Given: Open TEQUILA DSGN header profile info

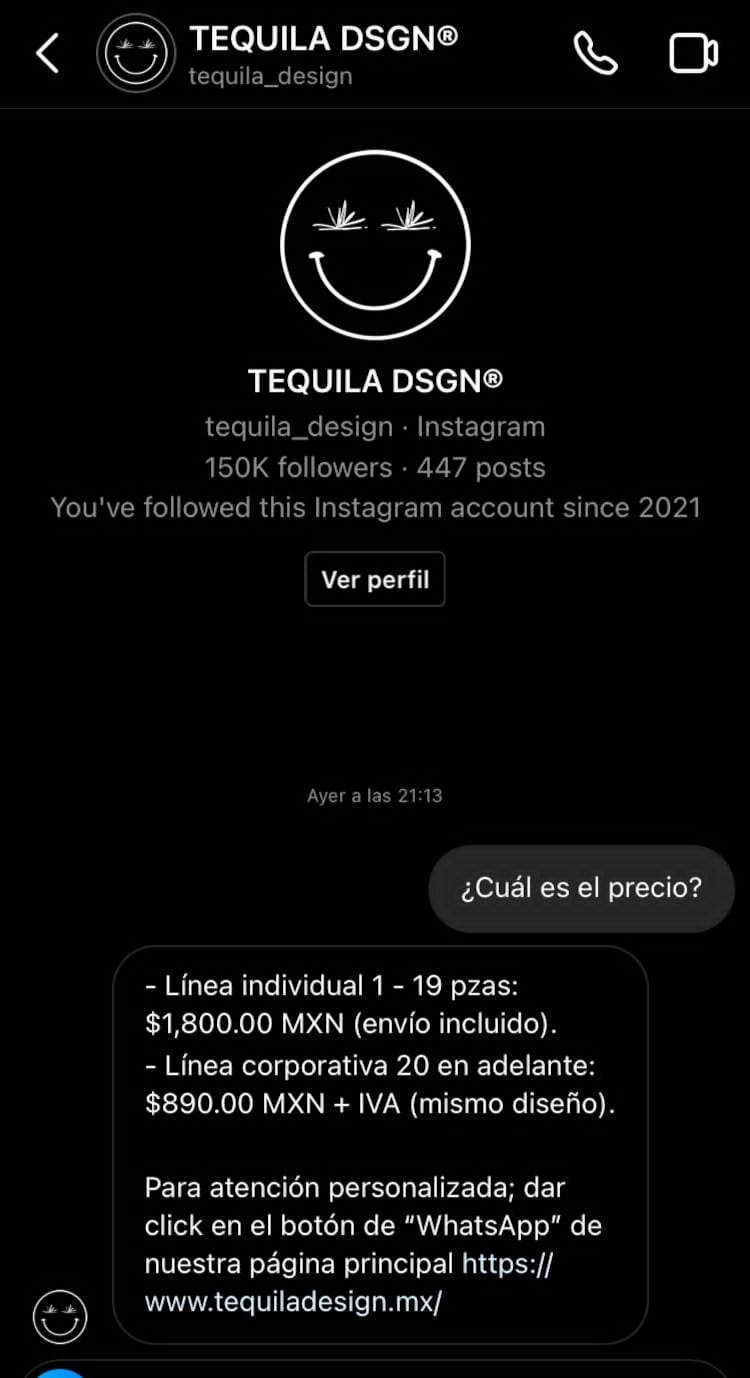Looking at the screenshot, I should tap(323, 54).
